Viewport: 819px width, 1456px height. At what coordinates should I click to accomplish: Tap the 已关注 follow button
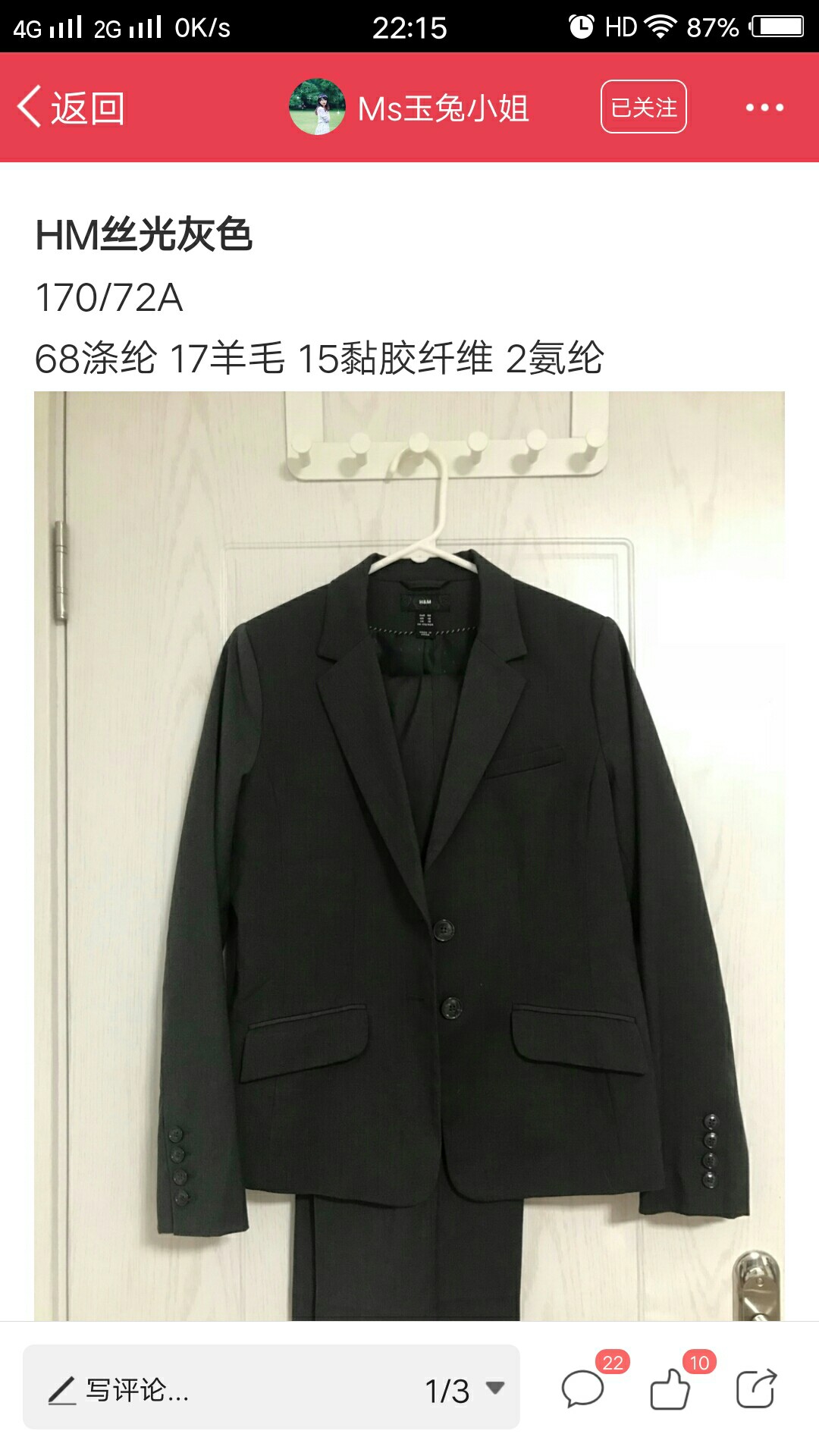644,107
